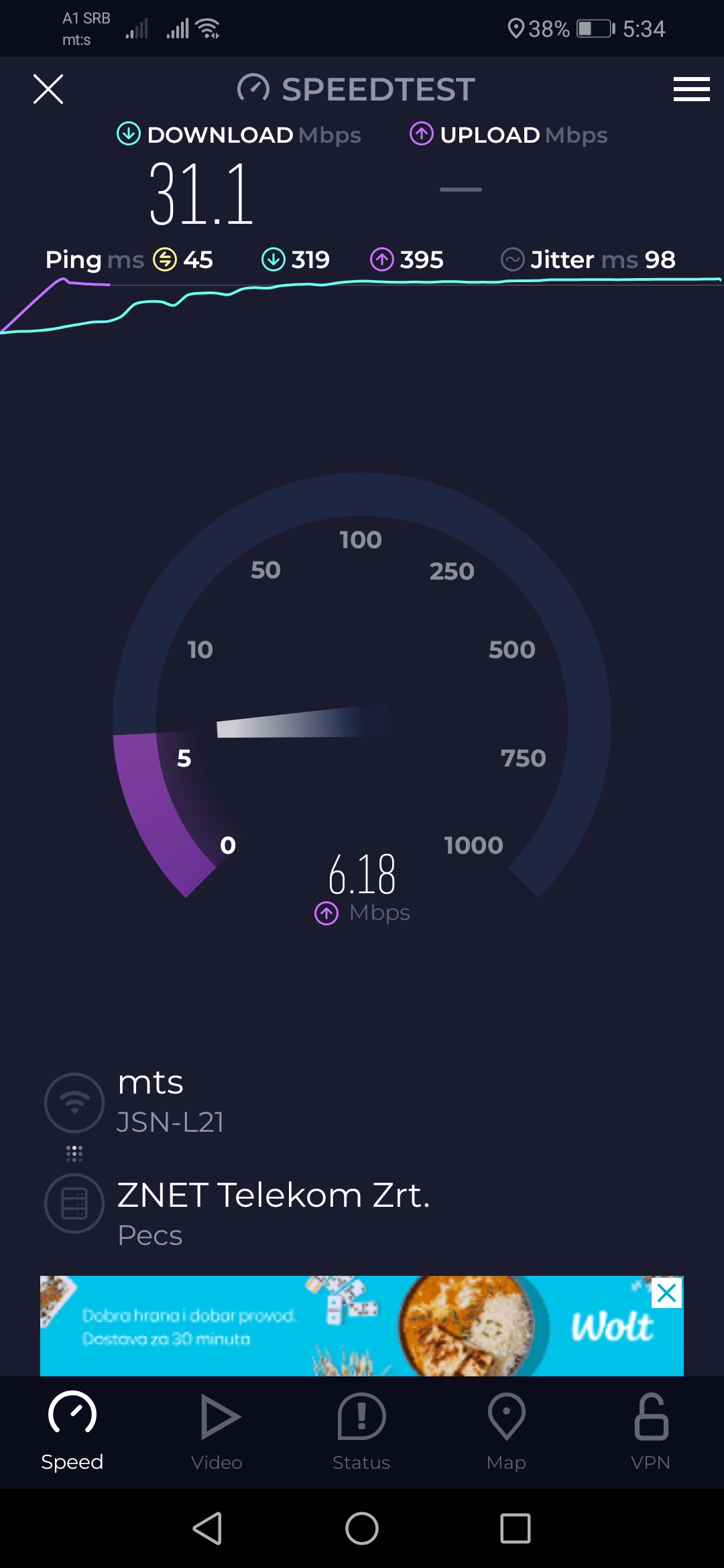Tap the system back button
Image resolution: width=724 pixels, height=1568 pixels.
click(208, 1528)
